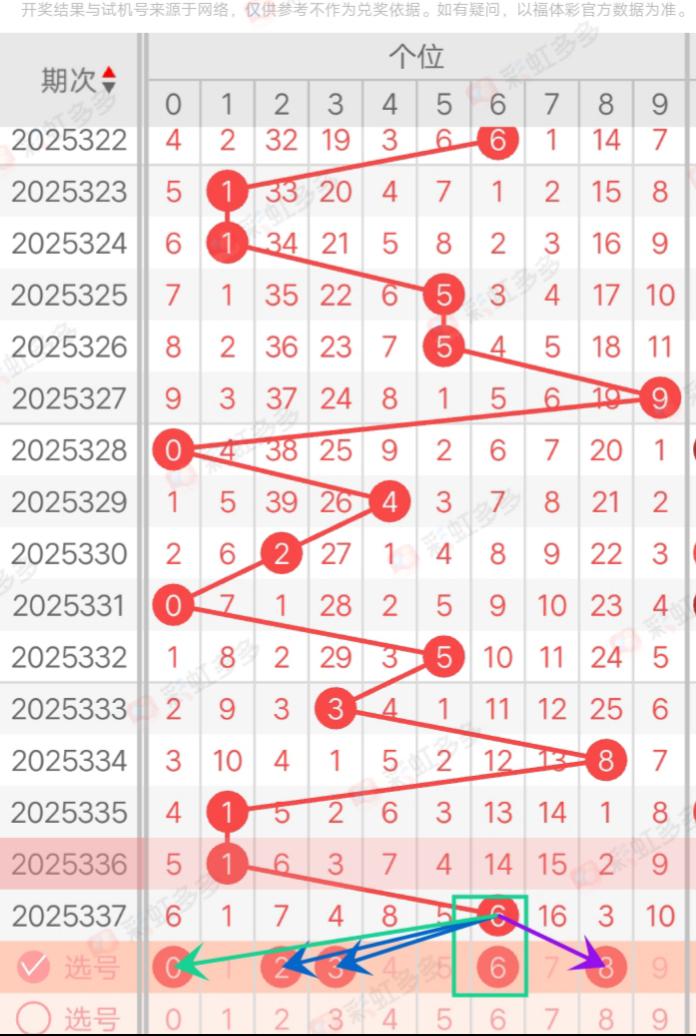Deselect number 0 in the ticked 选号 row
Image resolution: width=696 pixels, height=1036 pixels.
pyautogui.click(x=173, y=968)
